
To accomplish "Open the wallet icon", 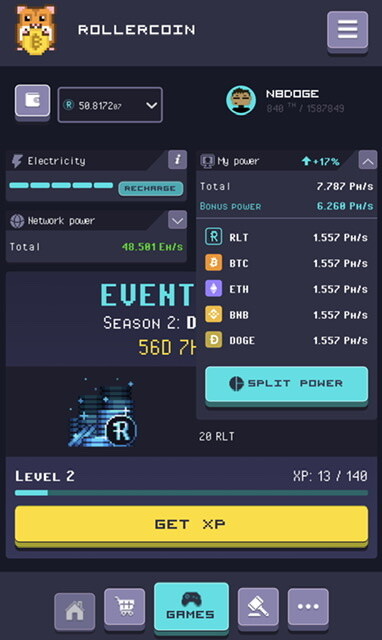I will pyautogui.click(x=33, y=100).
